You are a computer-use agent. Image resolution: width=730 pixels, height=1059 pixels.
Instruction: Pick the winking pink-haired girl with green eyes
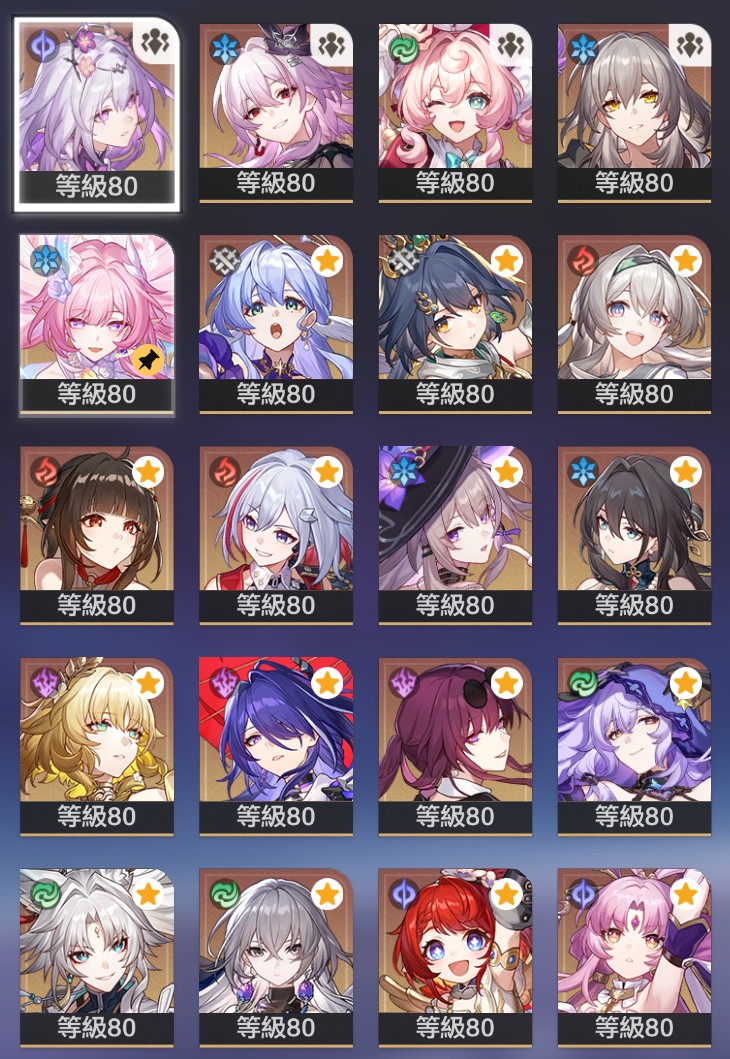[455, 110]
